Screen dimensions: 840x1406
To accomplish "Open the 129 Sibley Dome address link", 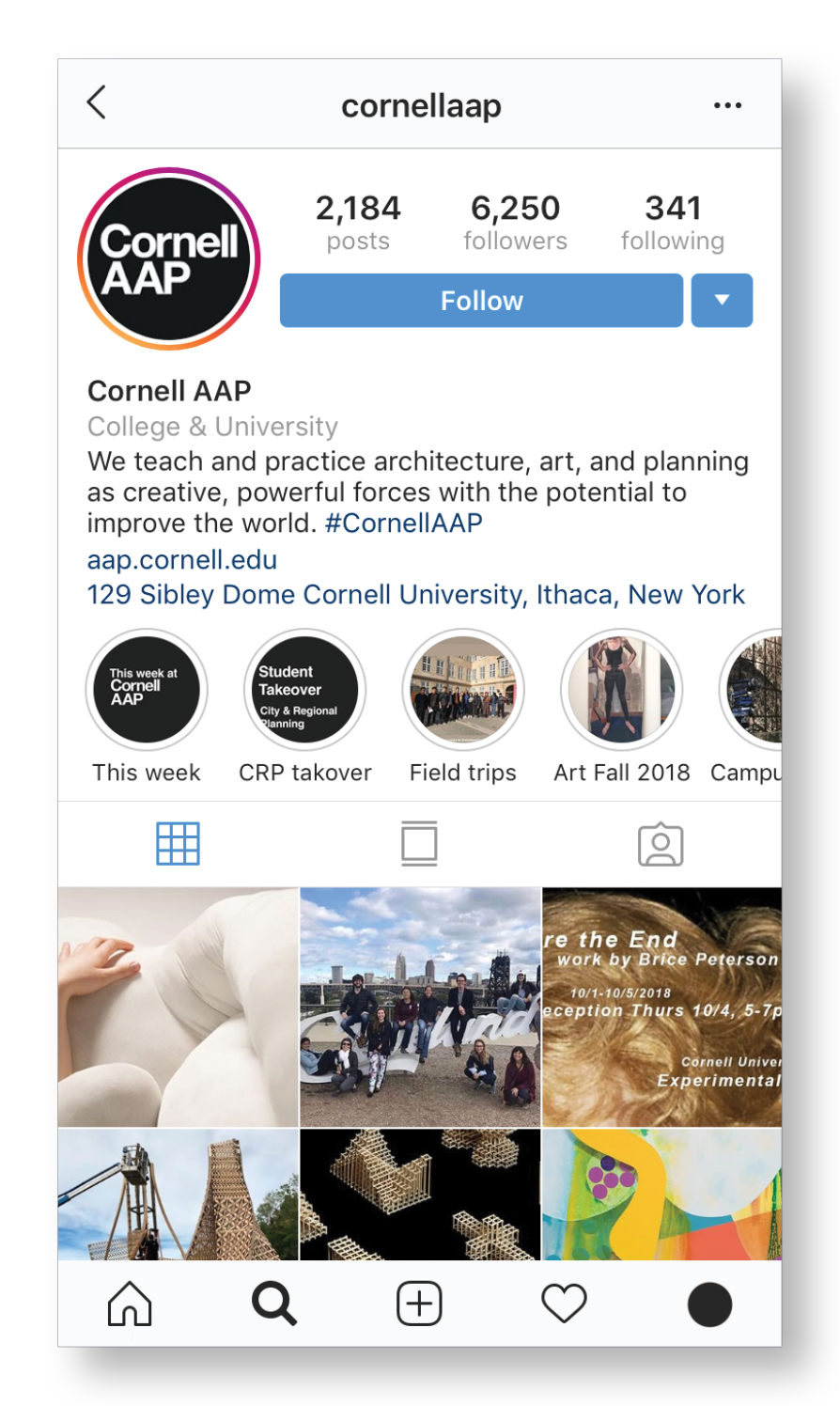I will (415, 595).
